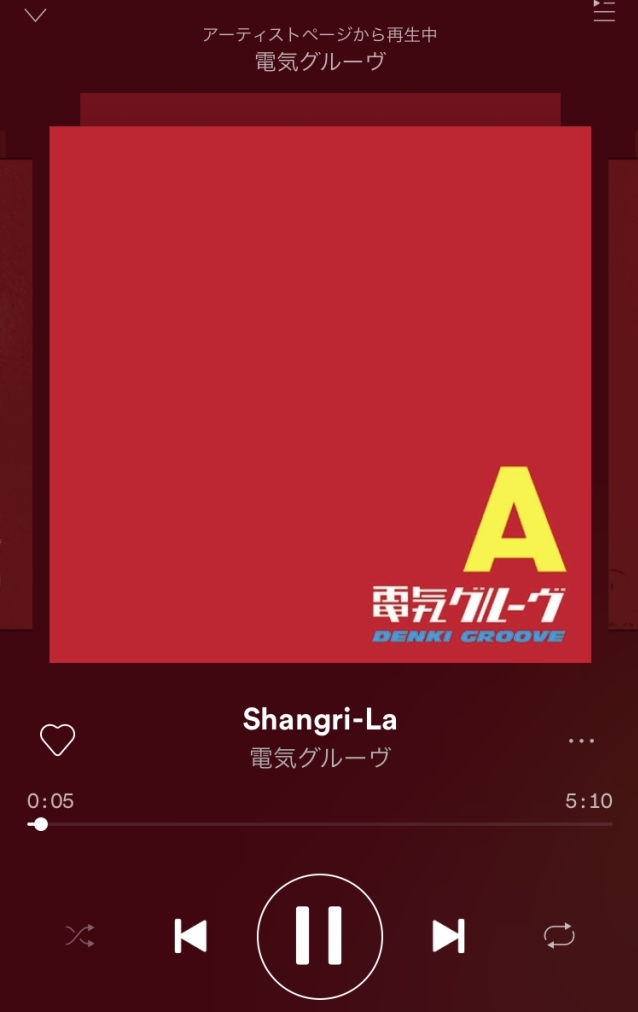This screenshot has height=1012, width=638.
Task: Open the play queue
Action: tap(604, 12)
